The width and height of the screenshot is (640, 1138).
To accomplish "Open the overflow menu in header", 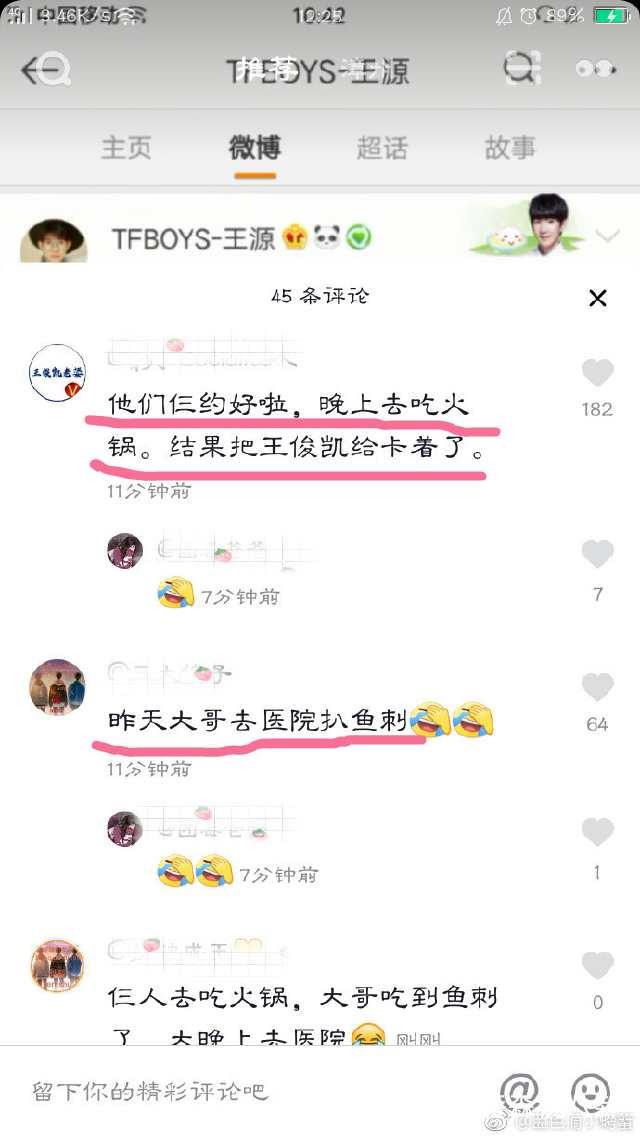I will coord(595,68).
